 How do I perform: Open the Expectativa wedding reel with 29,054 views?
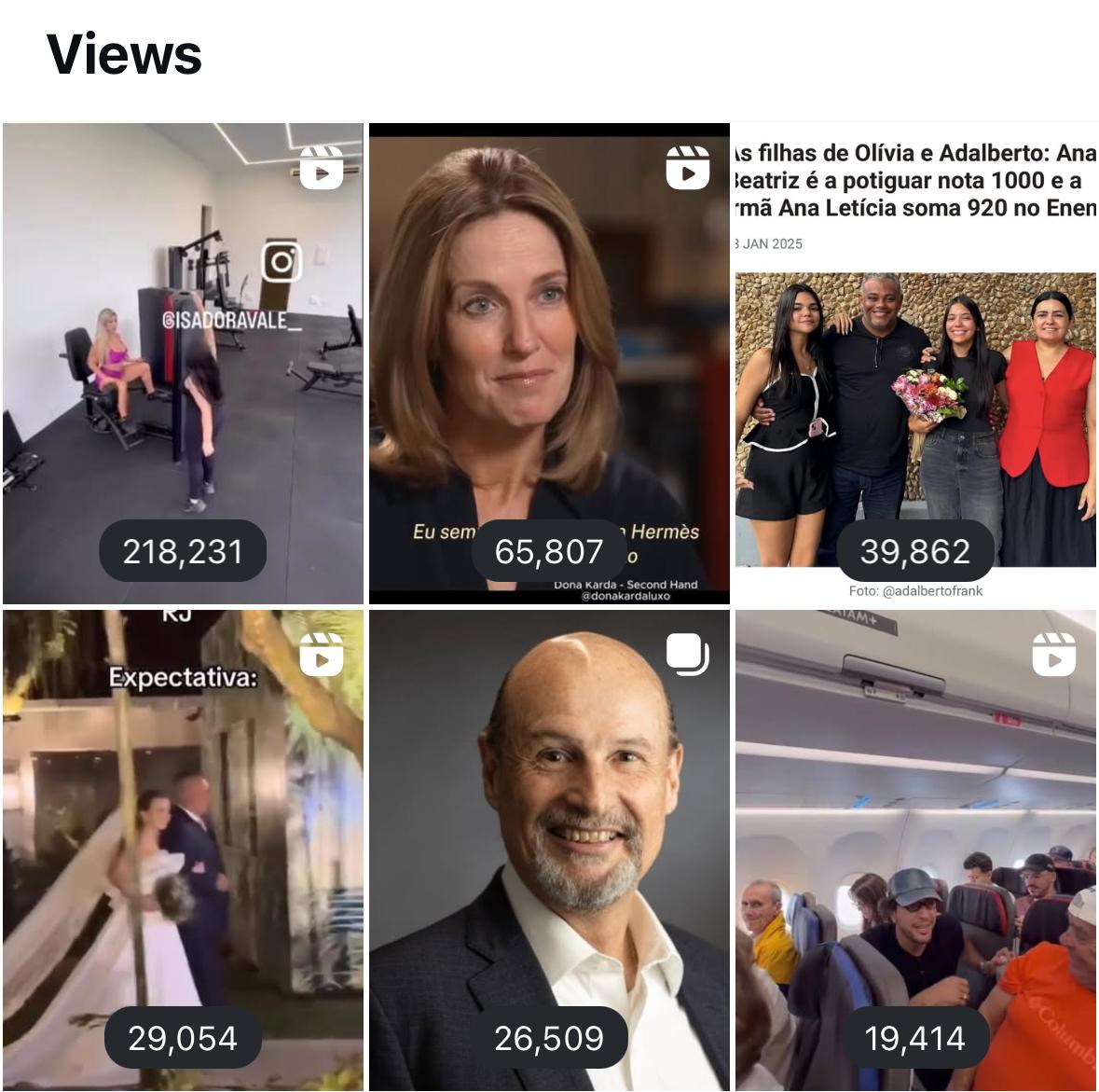tap(183, 849)
